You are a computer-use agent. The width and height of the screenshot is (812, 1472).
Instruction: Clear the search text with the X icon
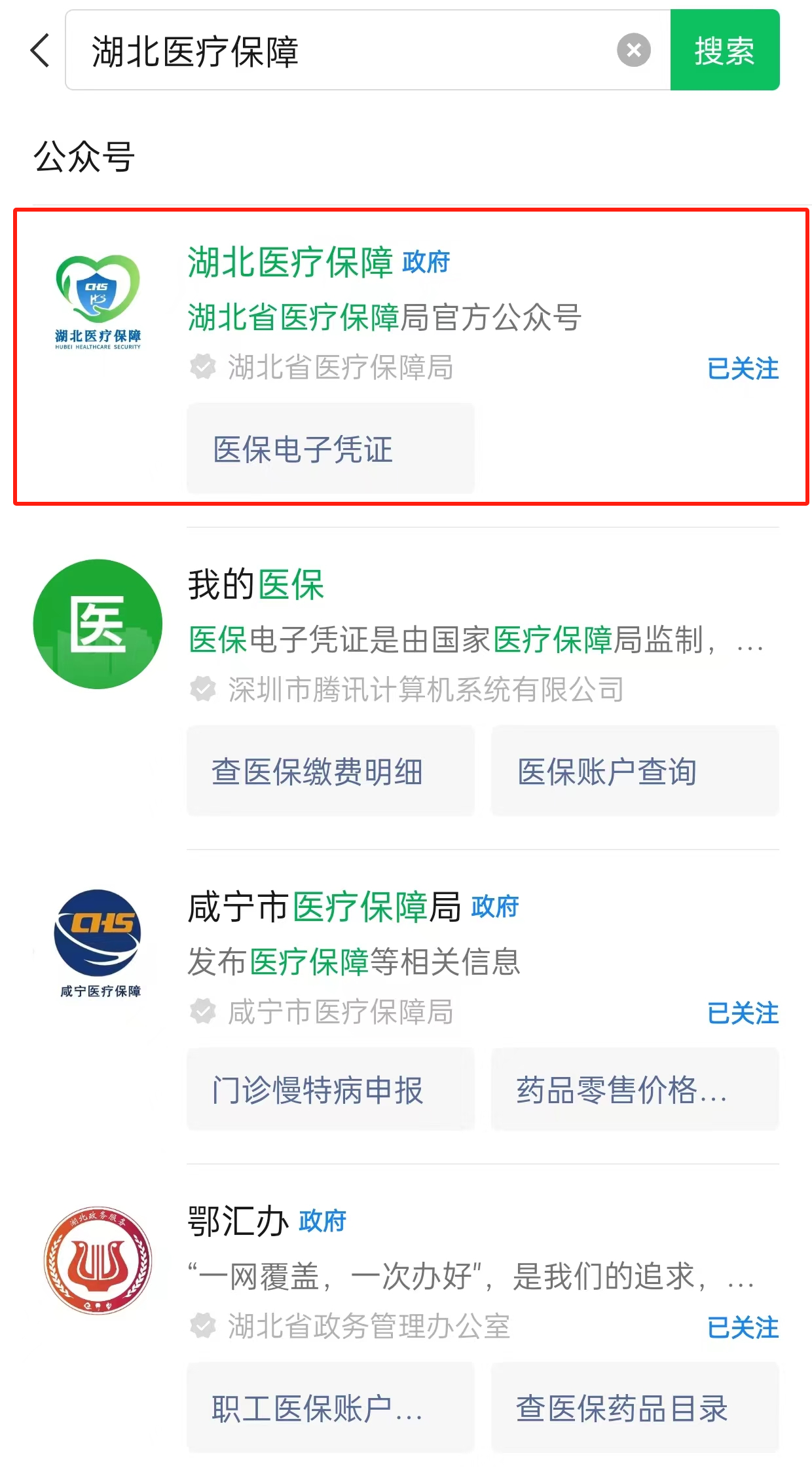point(633,50)
